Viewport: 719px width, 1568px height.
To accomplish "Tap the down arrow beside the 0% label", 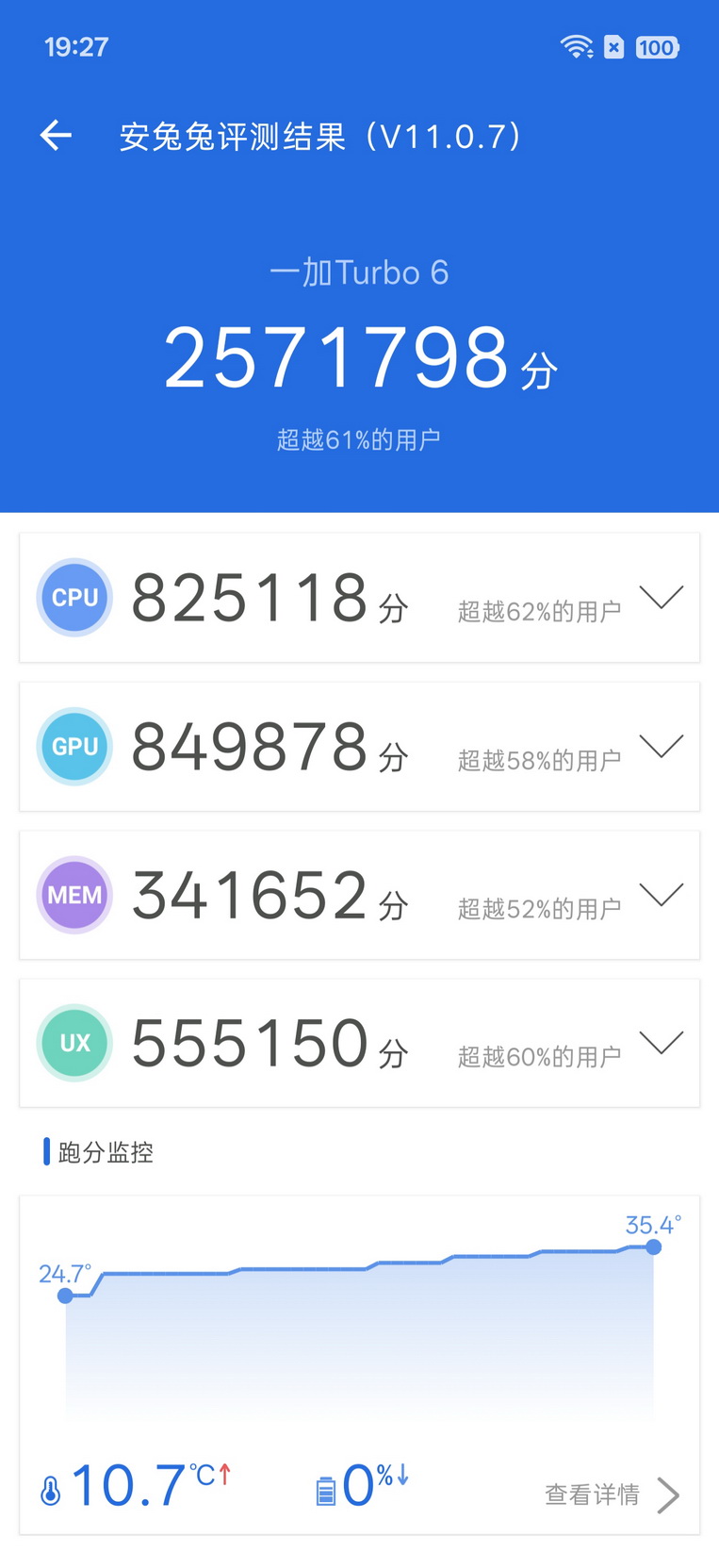I will [401, 1480].
